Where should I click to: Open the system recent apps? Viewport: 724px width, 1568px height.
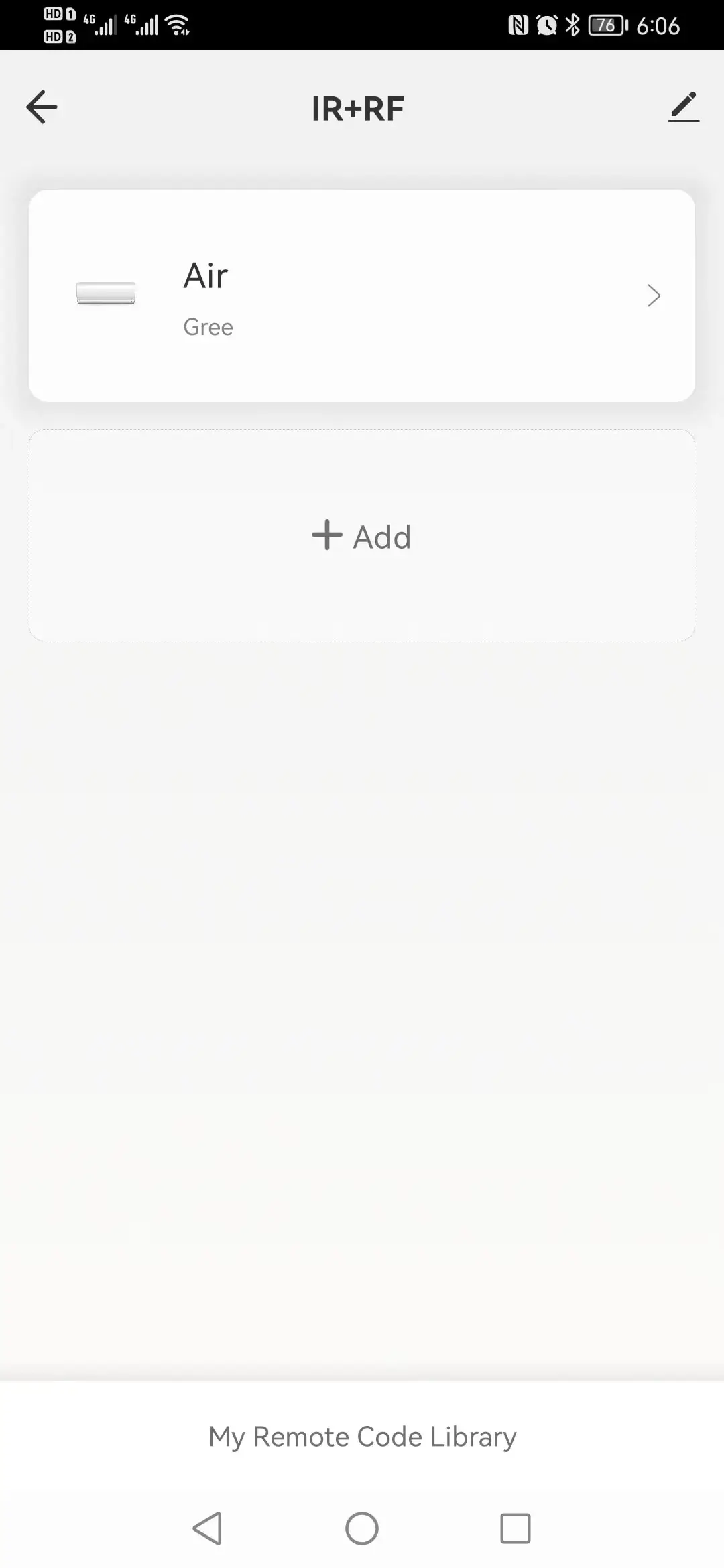[515, 1528]
